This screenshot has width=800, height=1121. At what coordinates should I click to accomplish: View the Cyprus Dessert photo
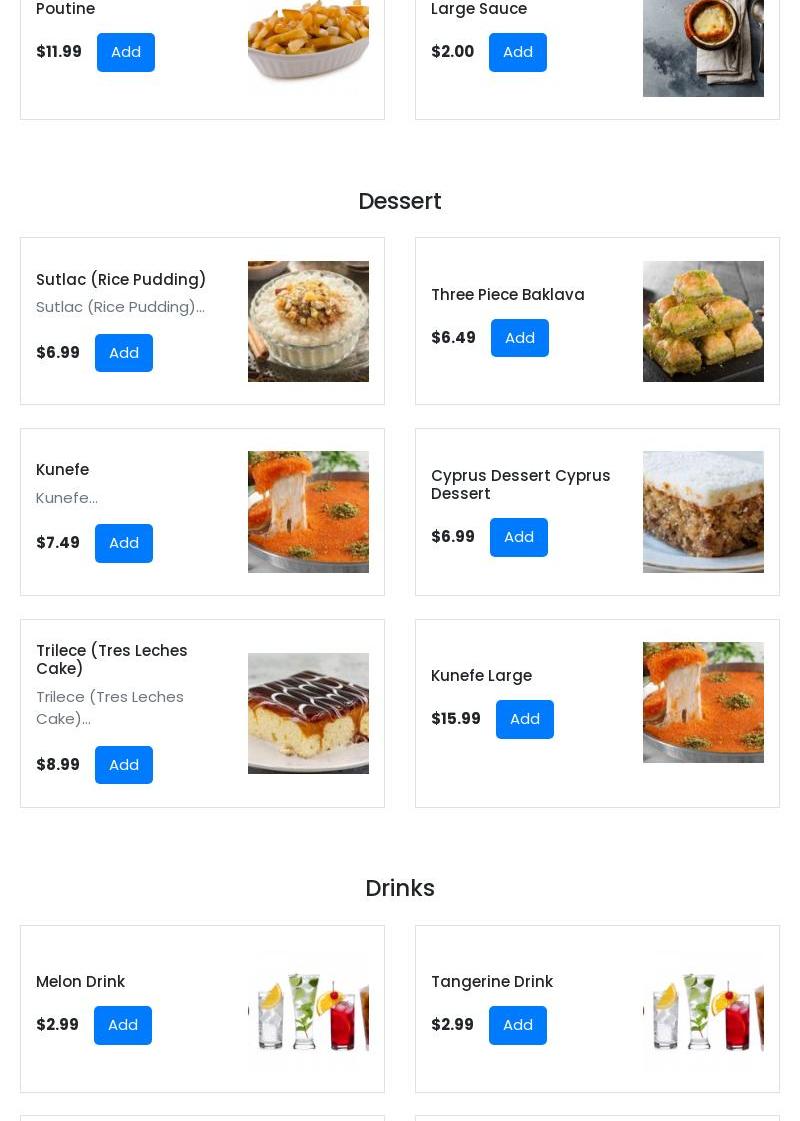point(703,511)
